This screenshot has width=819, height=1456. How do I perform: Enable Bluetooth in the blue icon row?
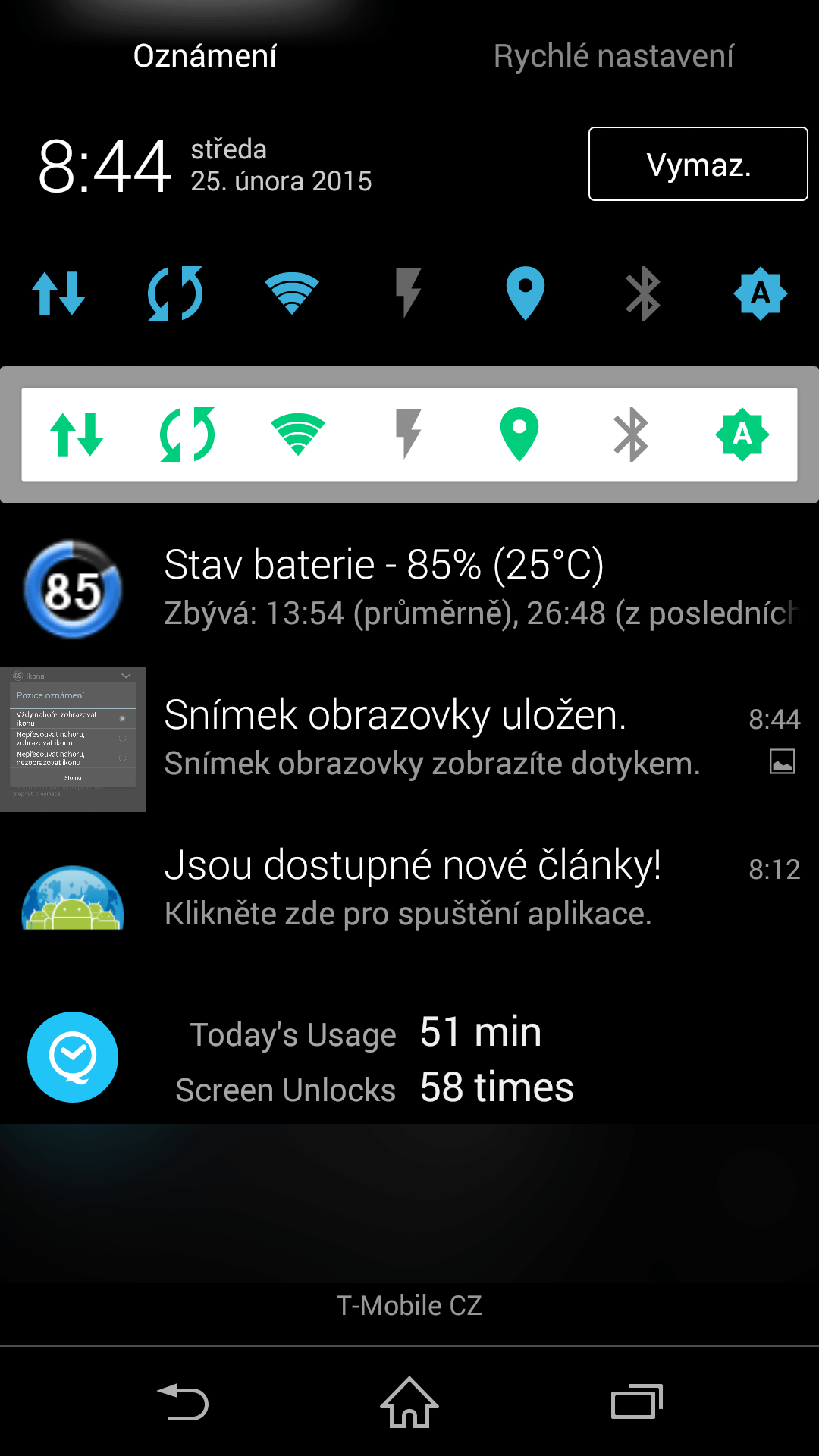643,293
